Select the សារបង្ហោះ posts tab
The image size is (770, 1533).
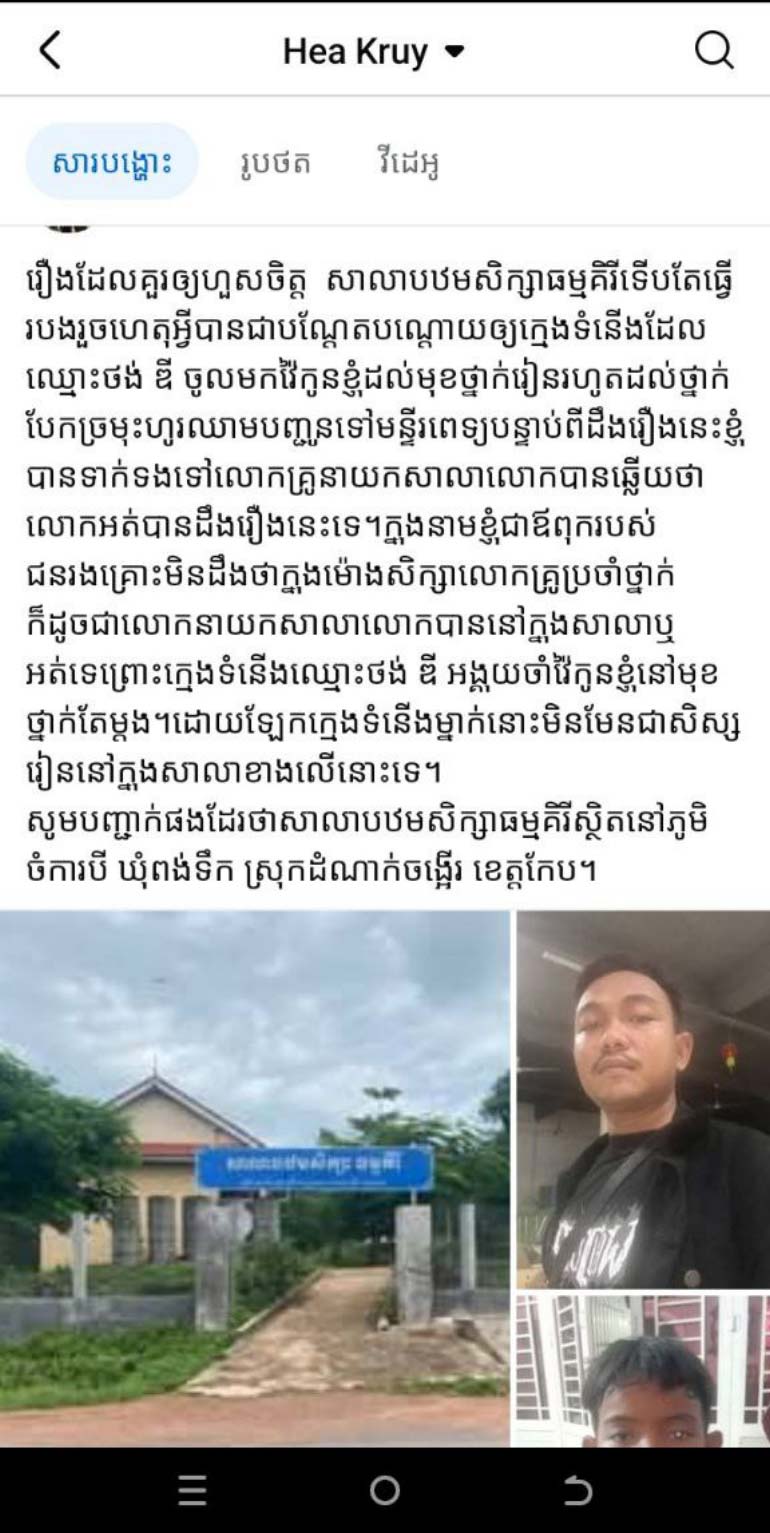[112, 162]
